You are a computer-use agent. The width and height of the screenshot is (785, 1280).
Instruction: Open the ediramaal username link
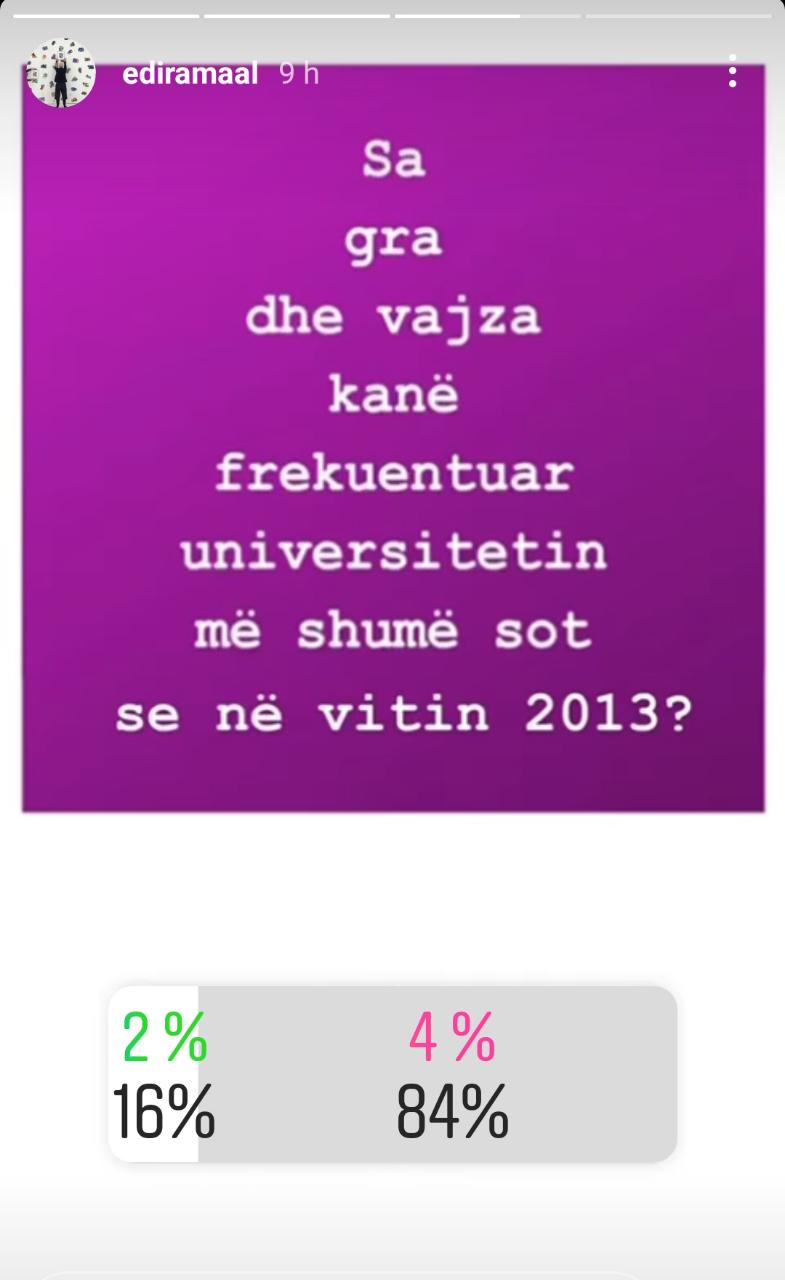(190, 73)
